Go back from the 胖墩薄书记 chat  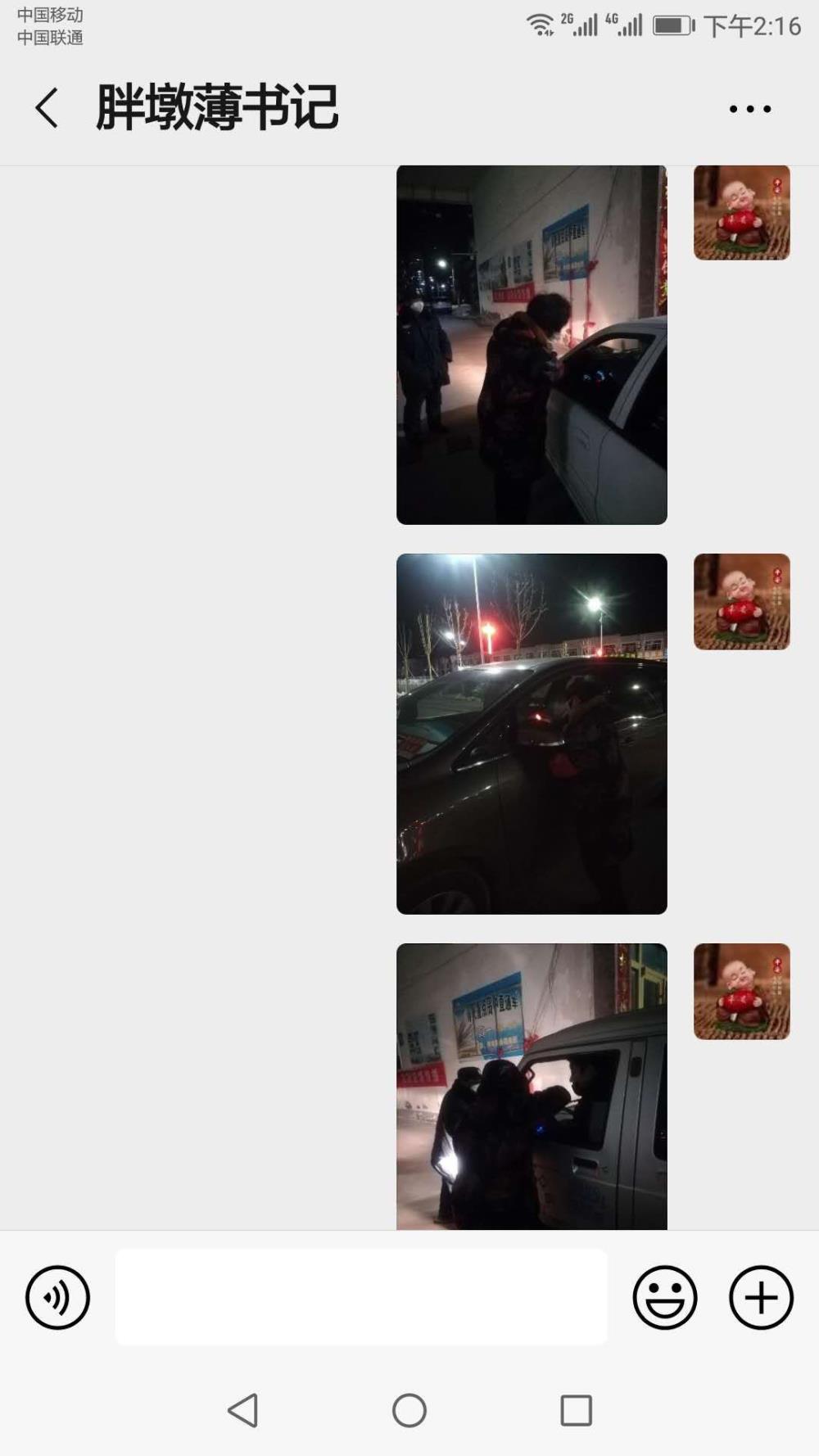(47, 108)
